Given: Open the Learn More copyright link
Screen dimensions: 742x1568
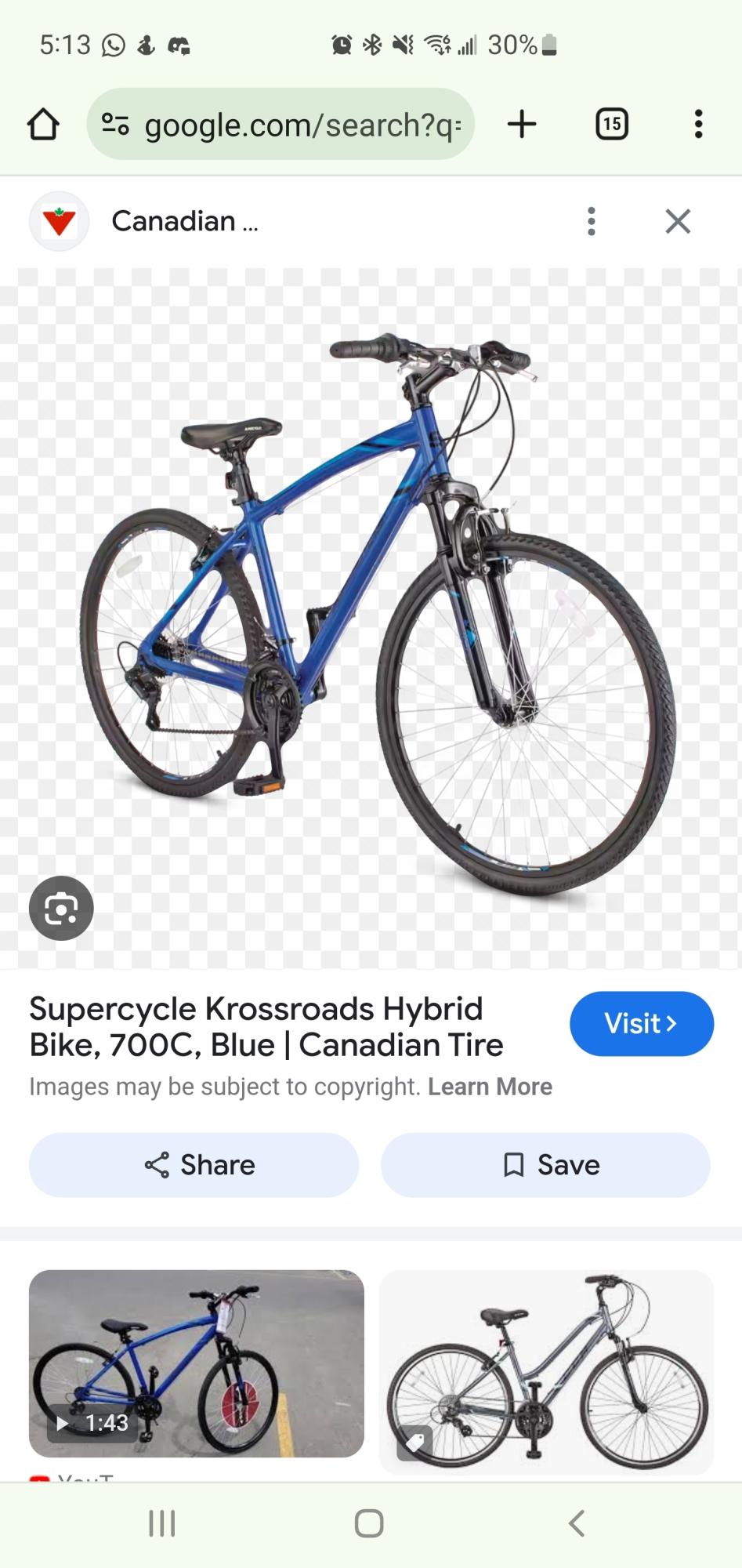Looking at the screenshot, I should (x=490, y=1087).
